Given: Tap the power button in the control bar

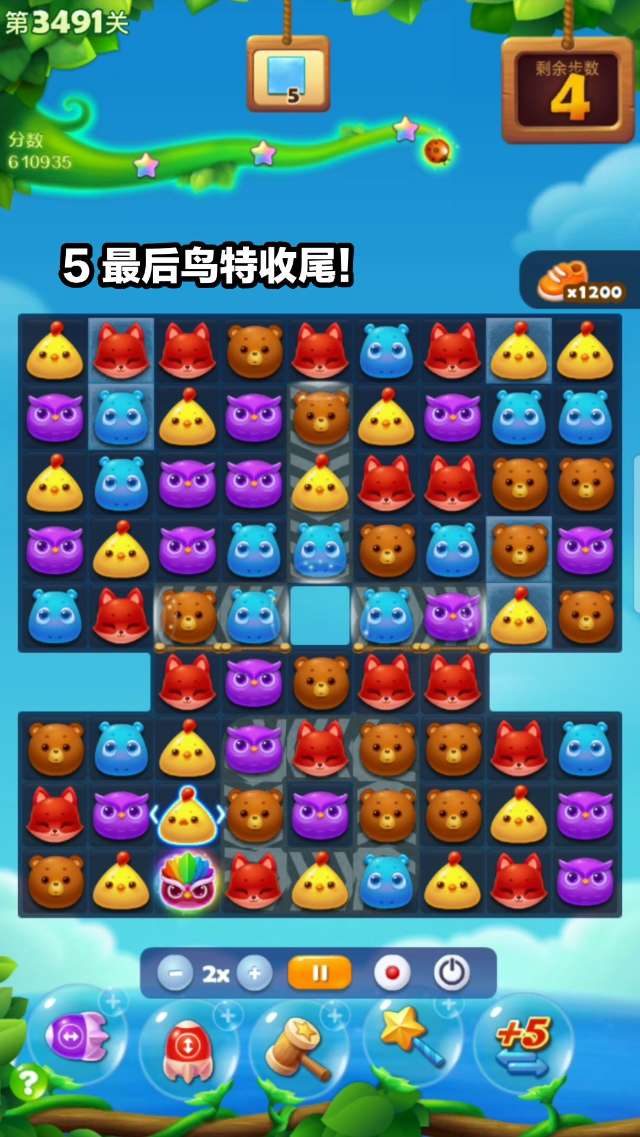Looking at the screenshot, I should pos(452,973).
